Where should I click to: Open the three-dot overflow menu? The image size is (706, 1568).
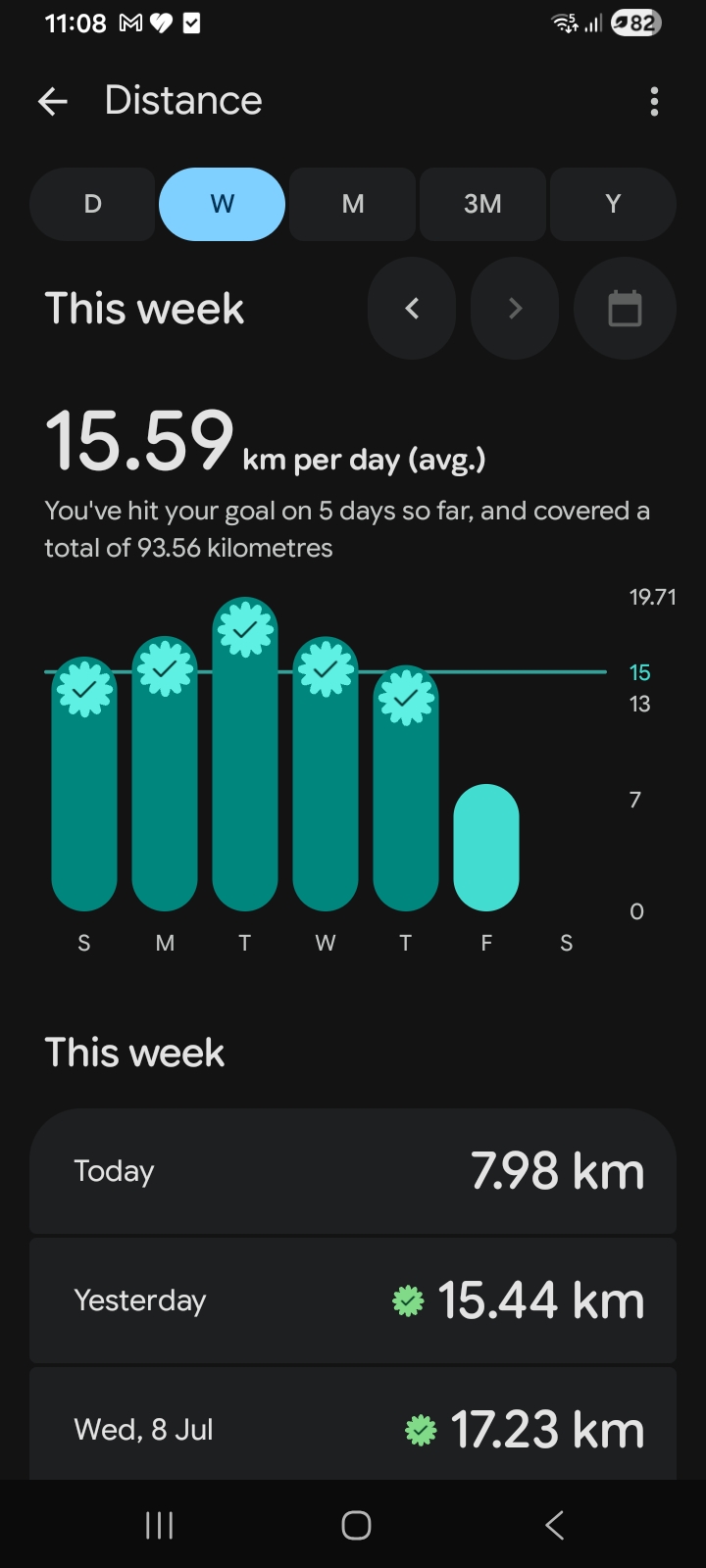(654, 101)
